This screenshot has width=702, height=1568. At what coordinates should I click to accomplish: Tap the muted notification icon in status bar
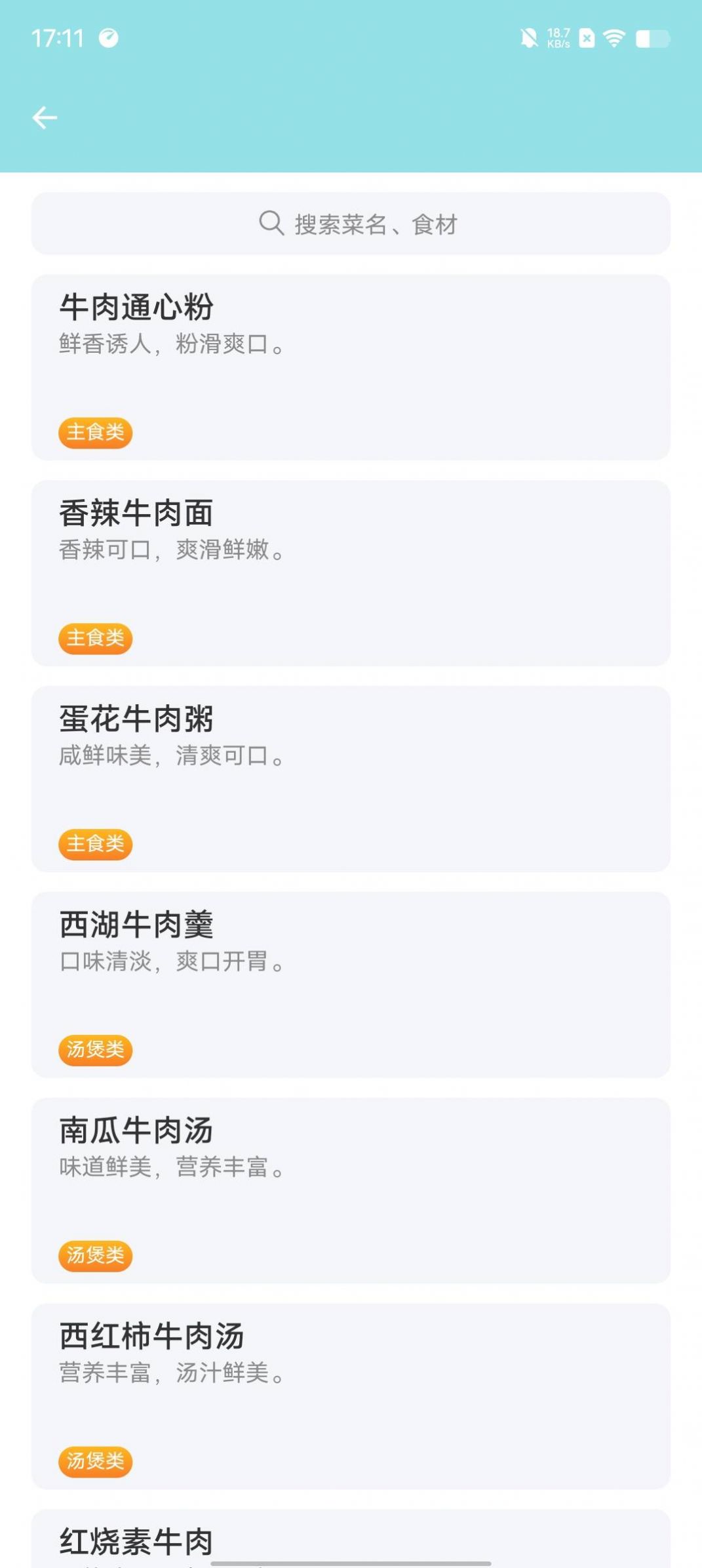coord(528,38)
